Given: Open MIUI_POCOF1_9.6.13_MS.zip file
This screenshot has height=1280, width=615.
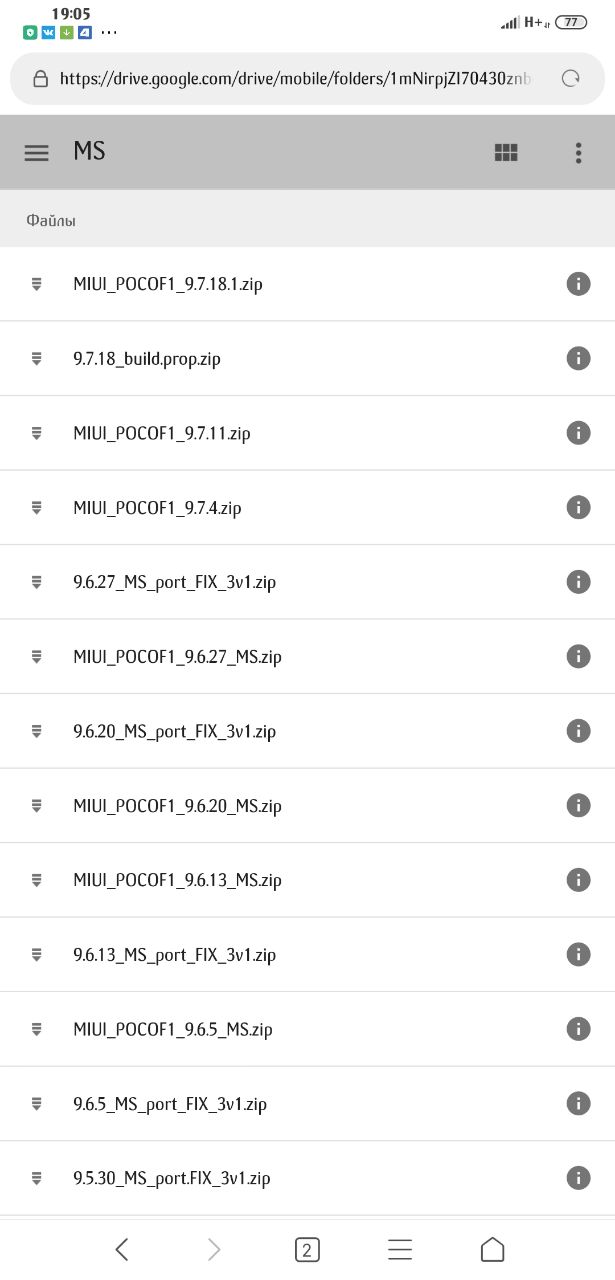Looking at the screenshot, I should (307, 880).
